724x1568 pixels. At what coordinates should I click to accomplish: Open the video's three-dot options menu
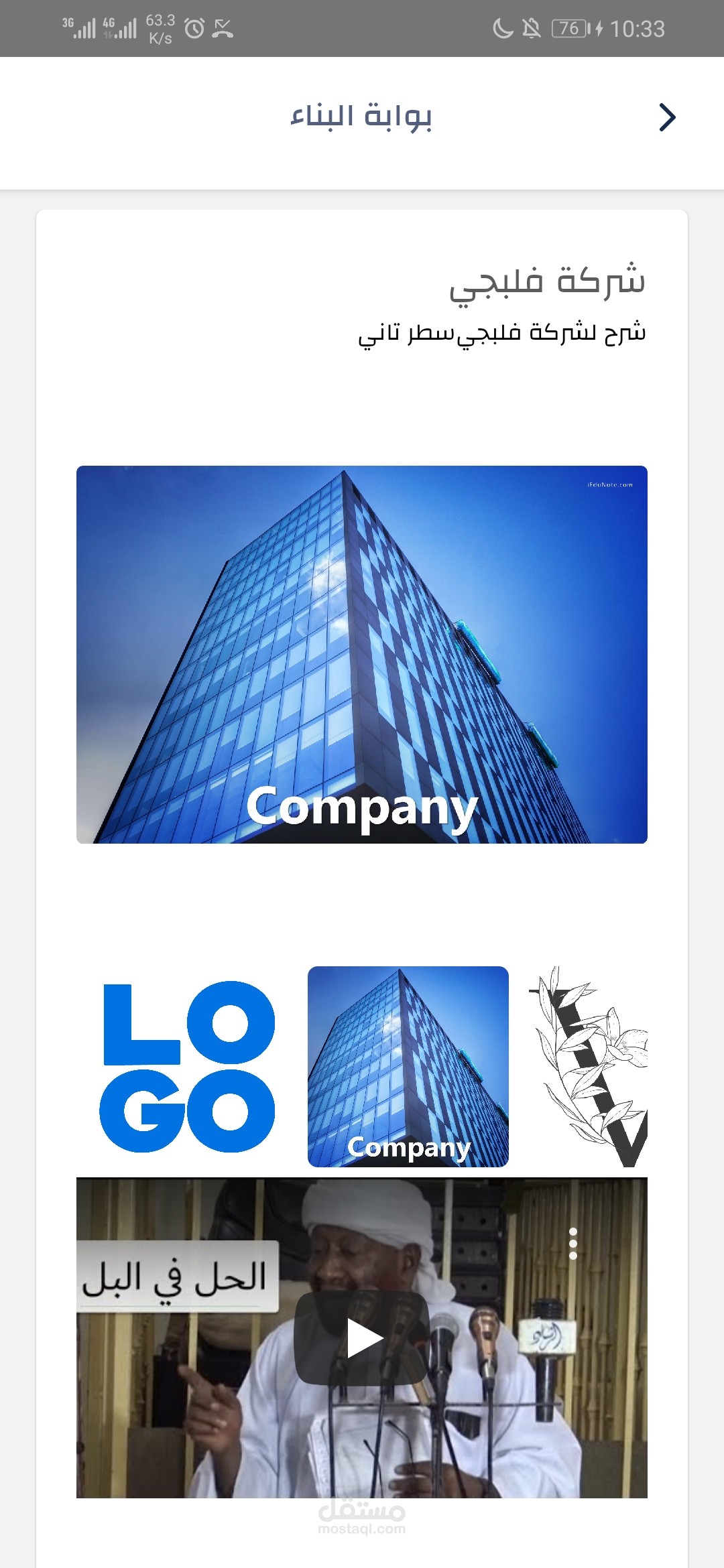572,1244
